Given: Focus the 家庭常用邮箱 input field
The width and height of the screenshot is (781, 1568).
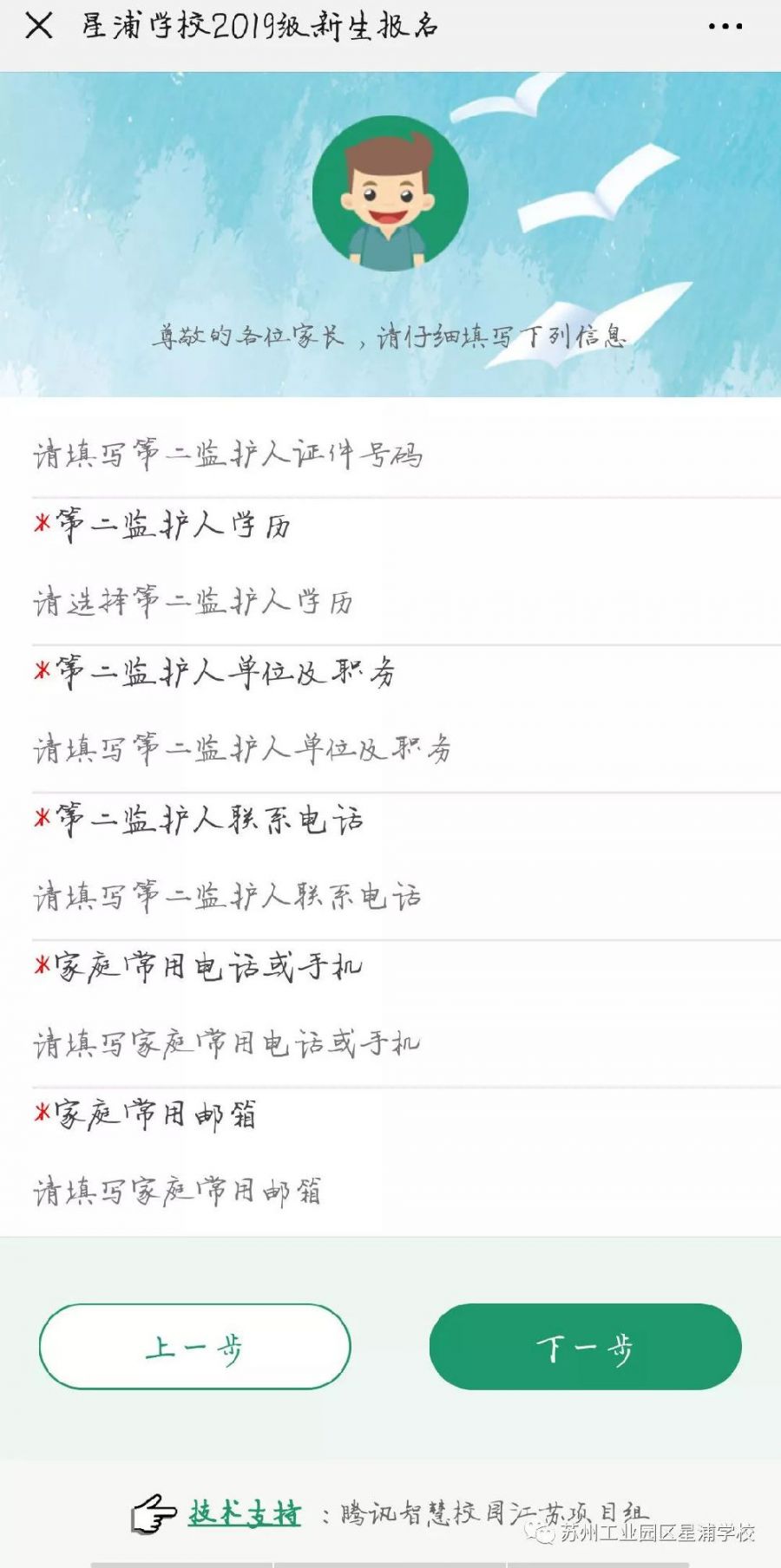Looking at the screenshot, I should (406, 1191).
